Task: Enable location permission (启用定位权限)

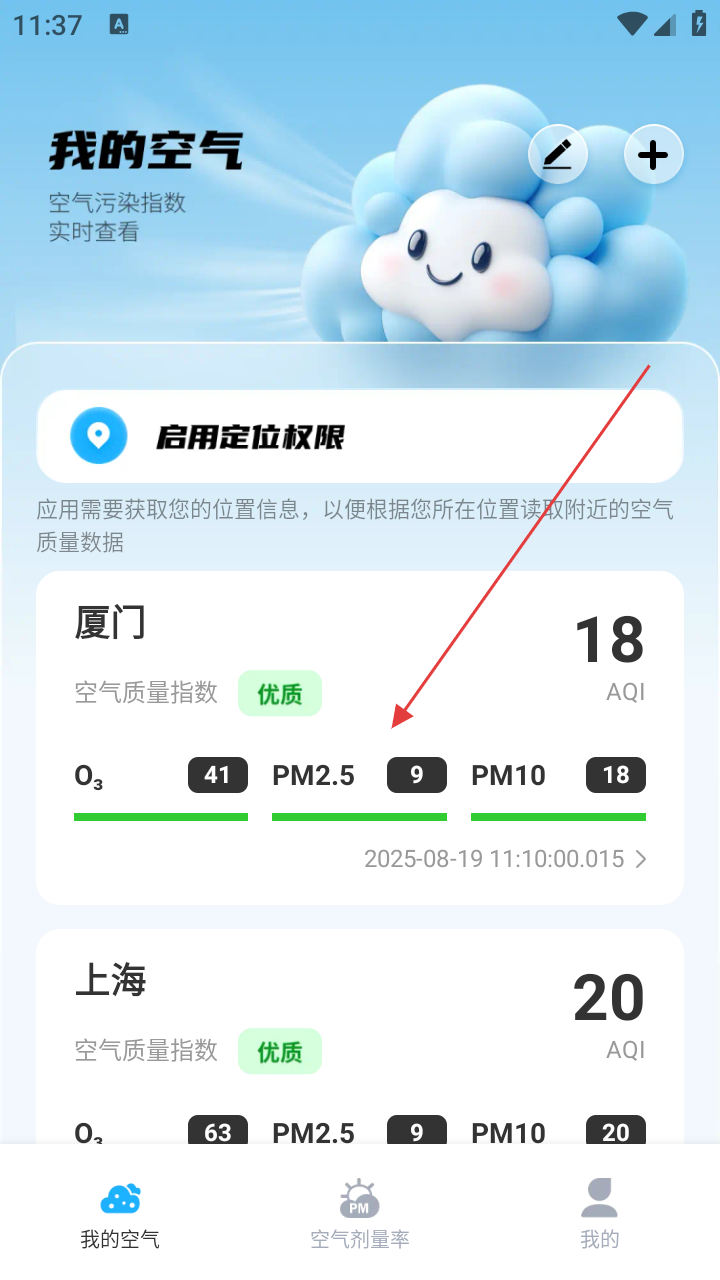Action: coord(359,437)
